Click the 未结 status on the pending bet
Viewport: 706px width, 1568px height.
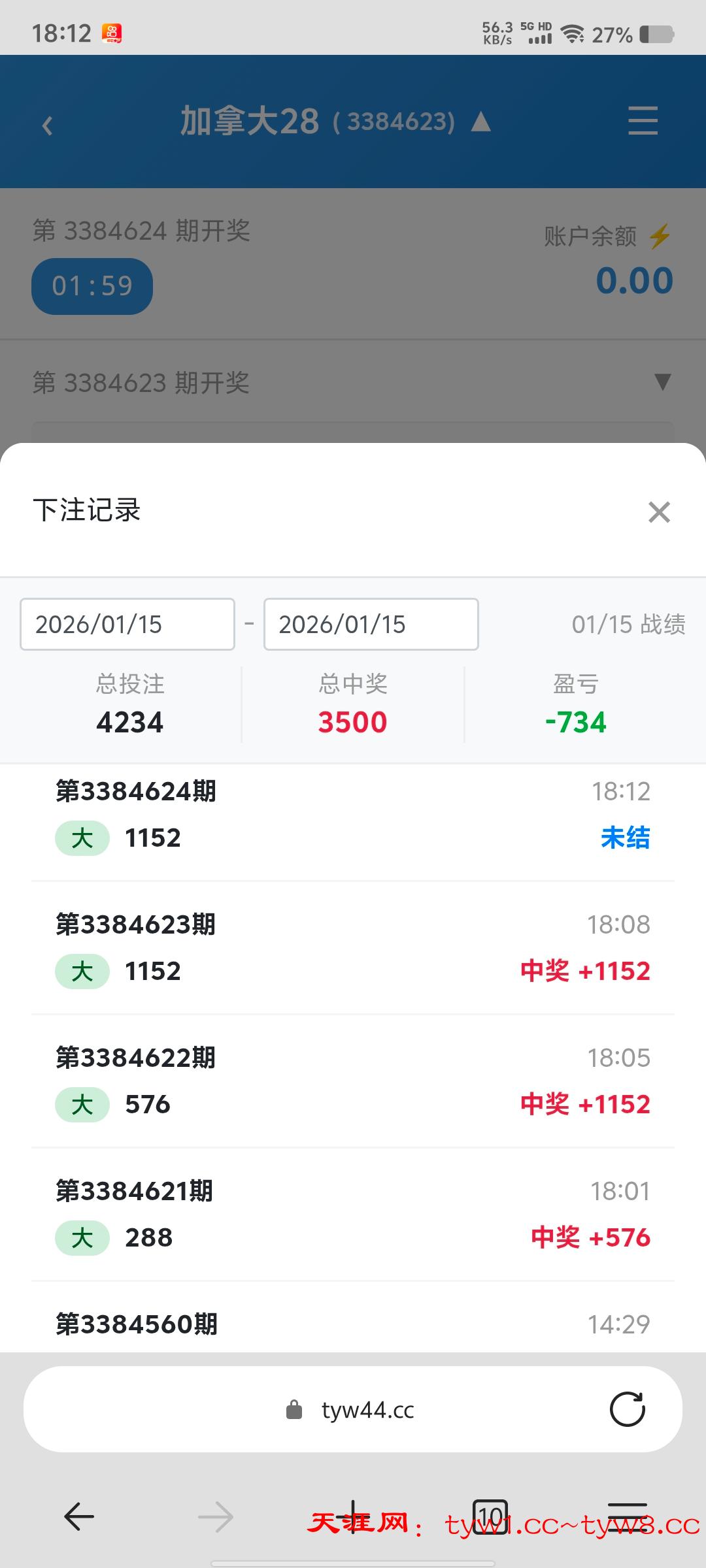(625, 838)
